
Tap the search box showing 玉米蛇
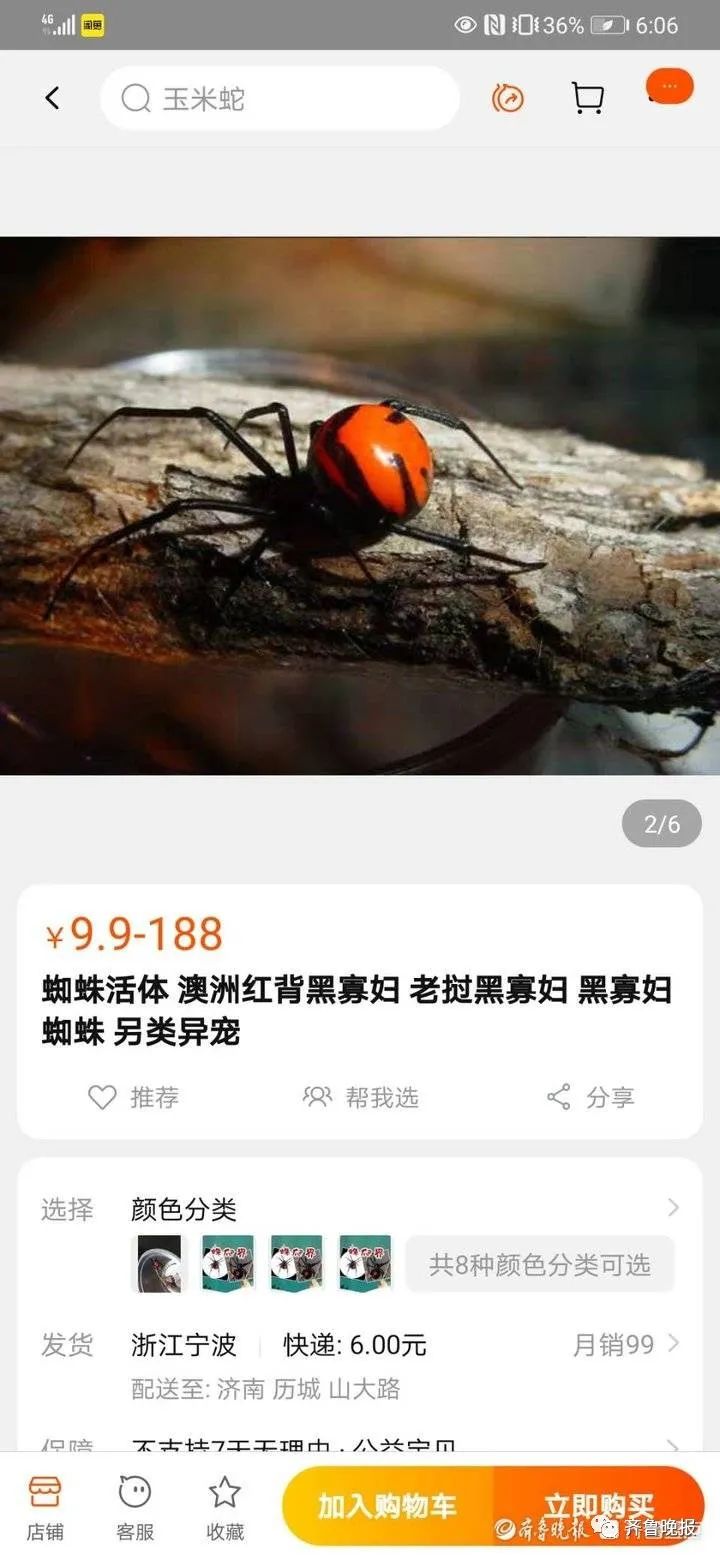(x=280, y=98)
